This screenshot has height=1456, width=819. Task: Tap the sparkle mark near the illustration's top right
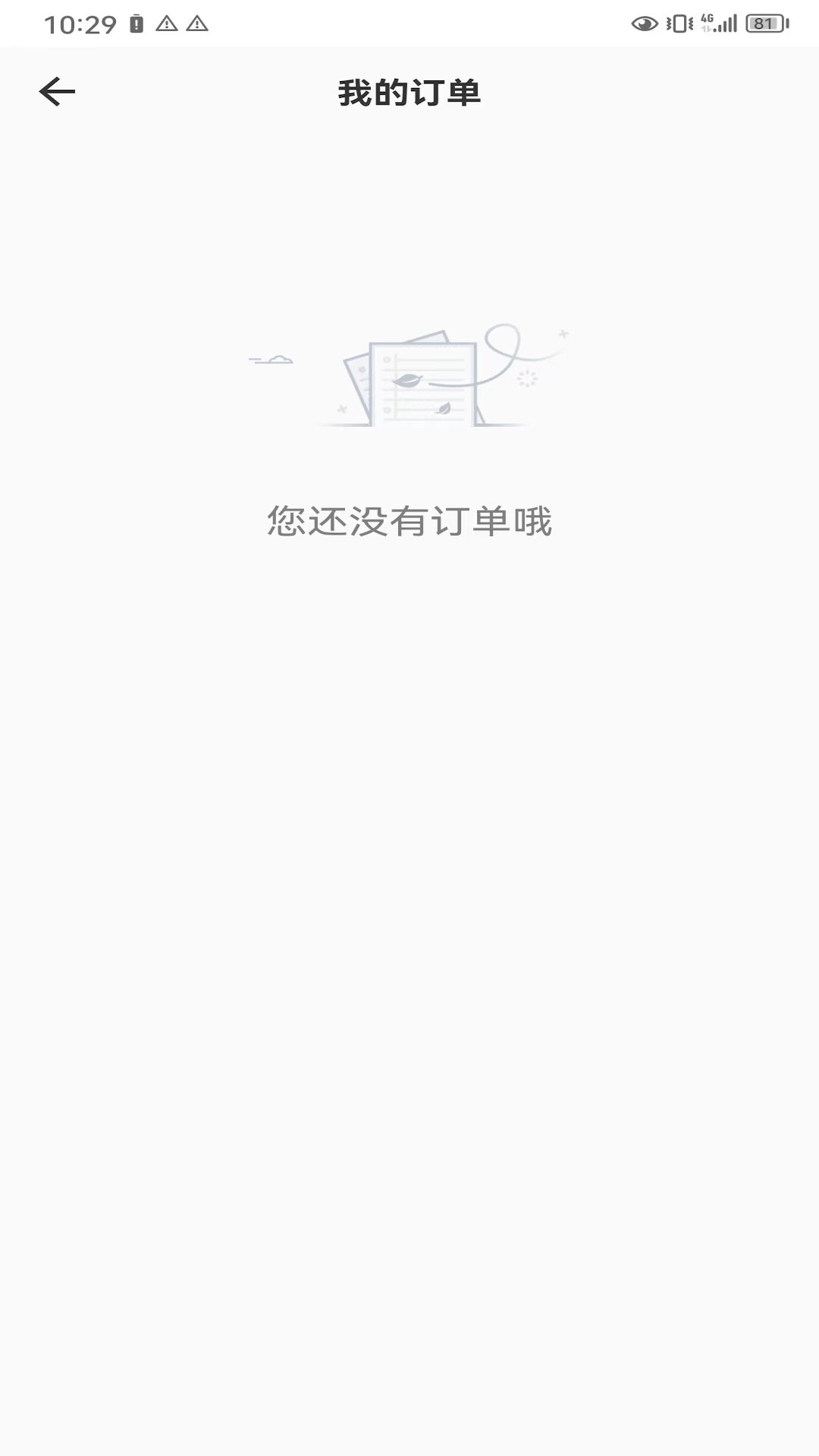point(564,333)
